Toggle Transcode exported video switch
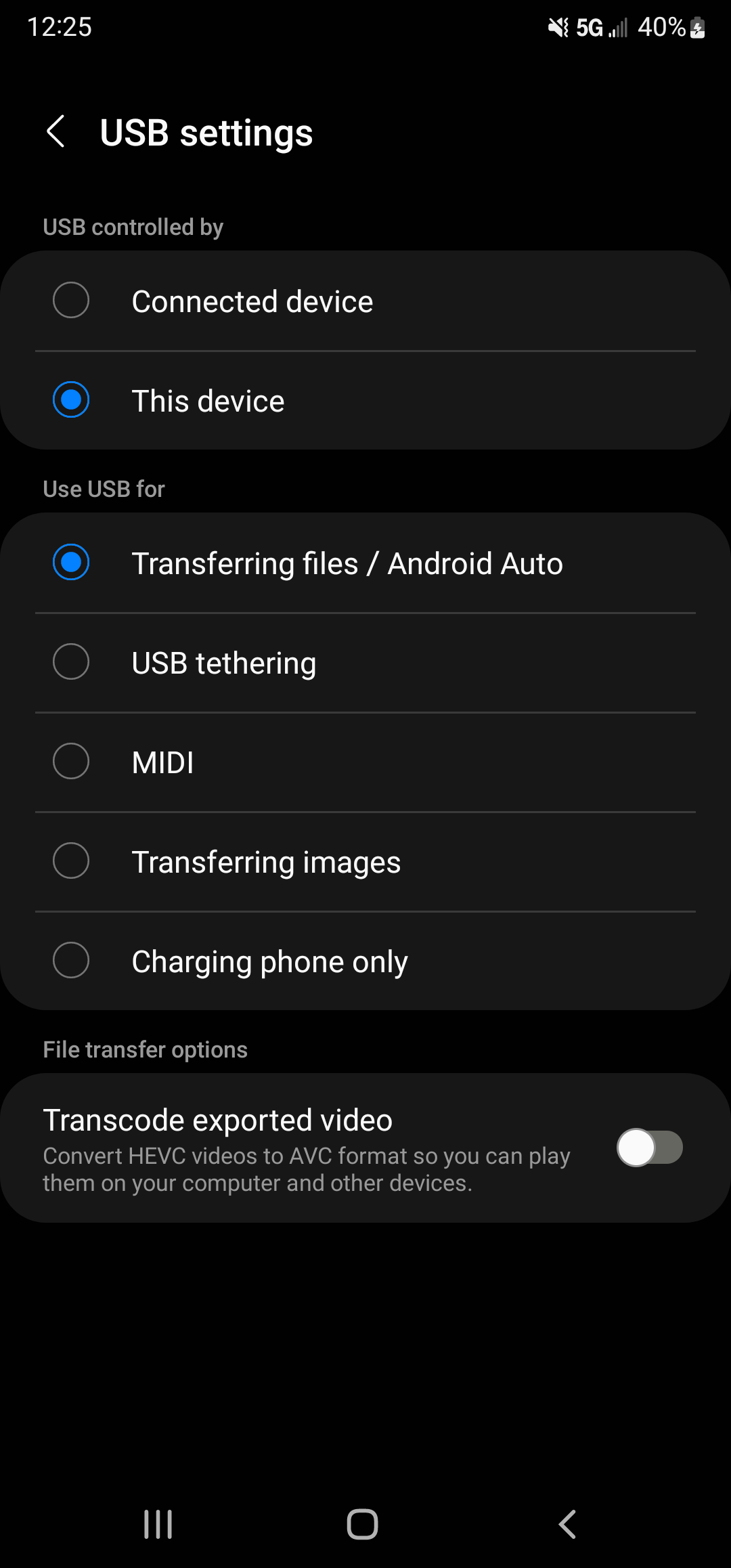 coord(649,1148)
